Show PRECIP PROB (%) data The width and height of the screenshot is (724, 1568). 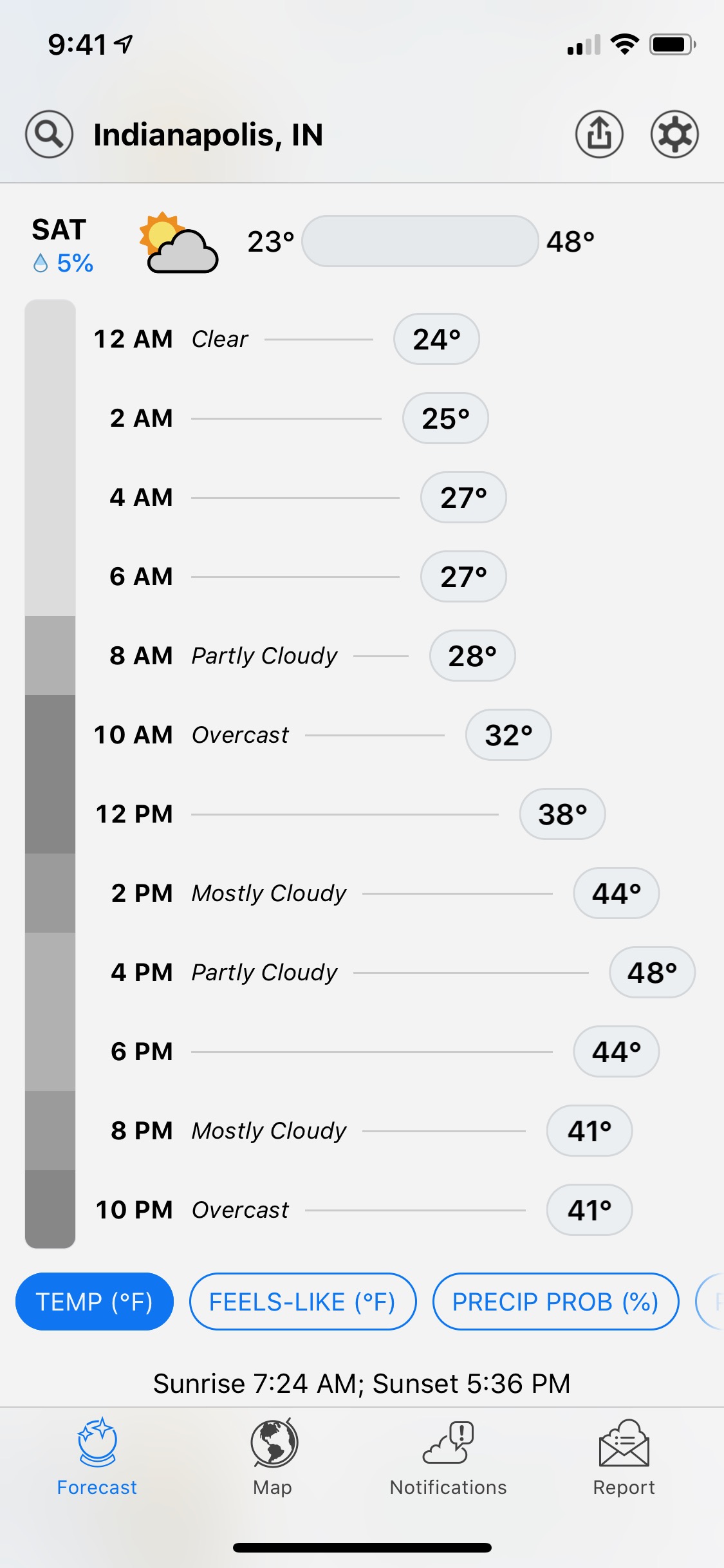pyautogui.click(x=555, y=1302)
